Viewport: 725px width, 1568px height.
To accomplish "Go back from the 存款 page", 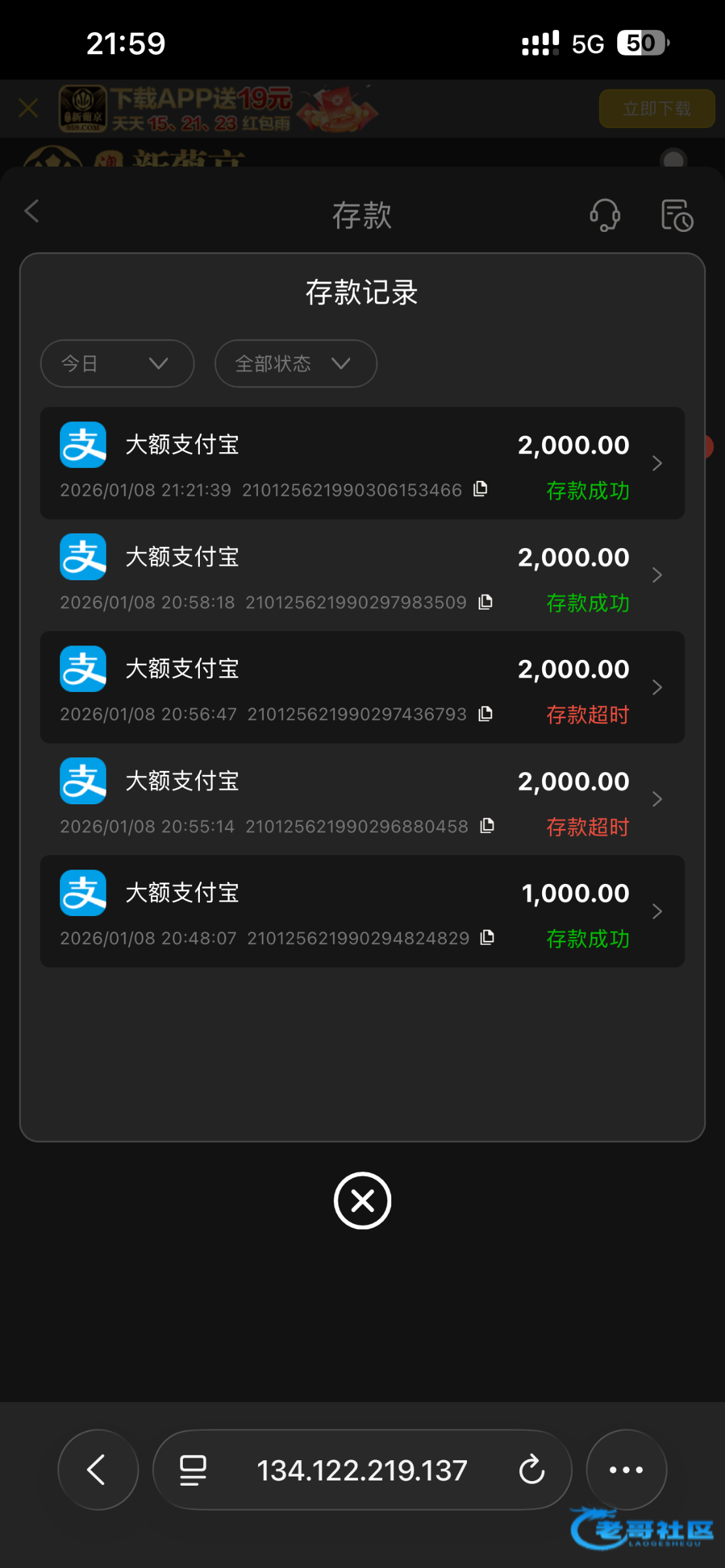I will point(31,212).
